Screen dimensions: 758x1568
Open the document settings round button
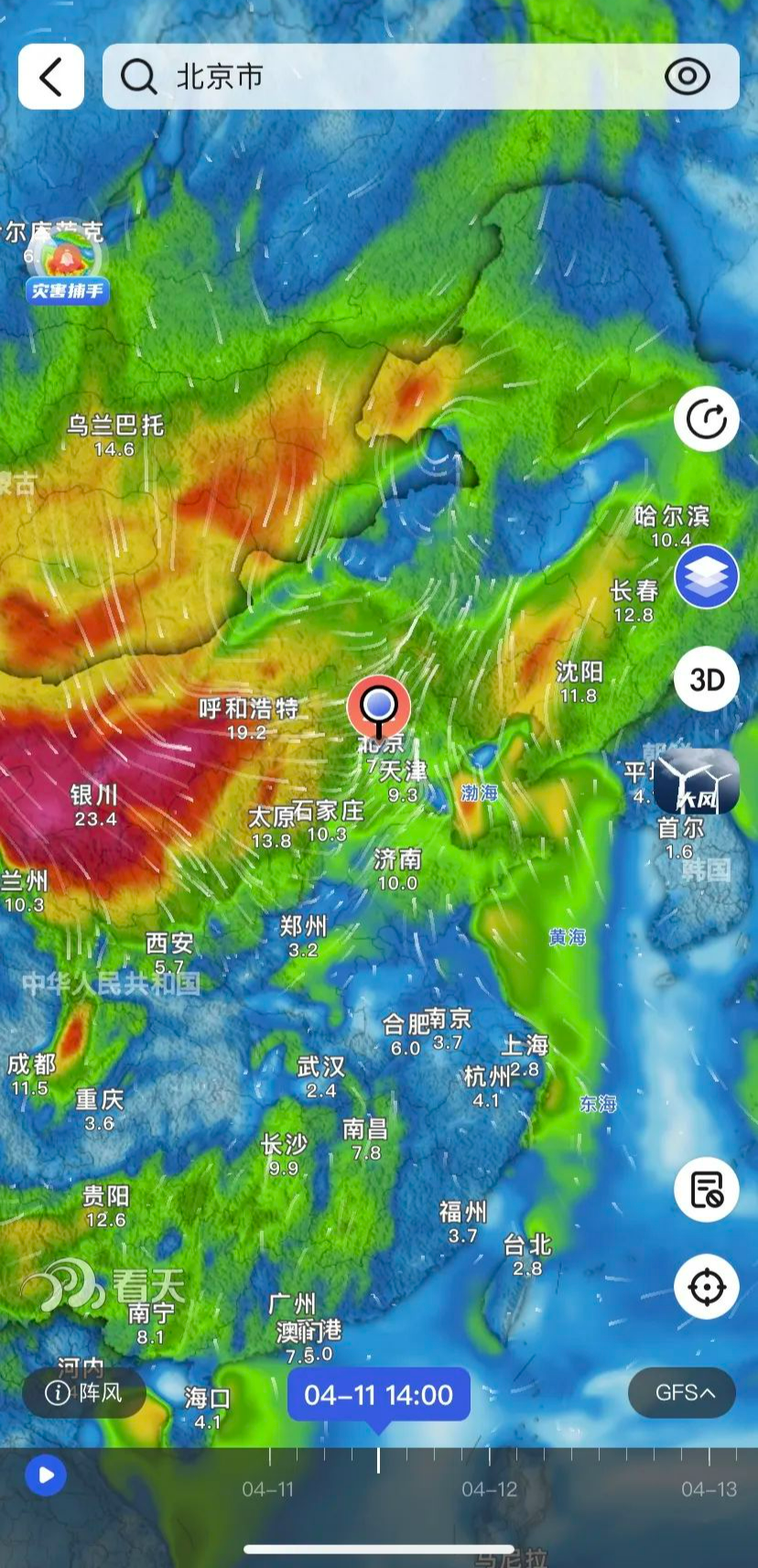[707, 1190]
